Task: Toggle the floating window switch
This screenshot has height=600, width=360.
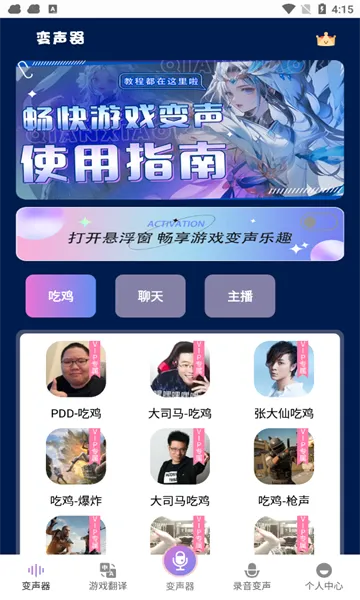Action: [x=318, y=222]
